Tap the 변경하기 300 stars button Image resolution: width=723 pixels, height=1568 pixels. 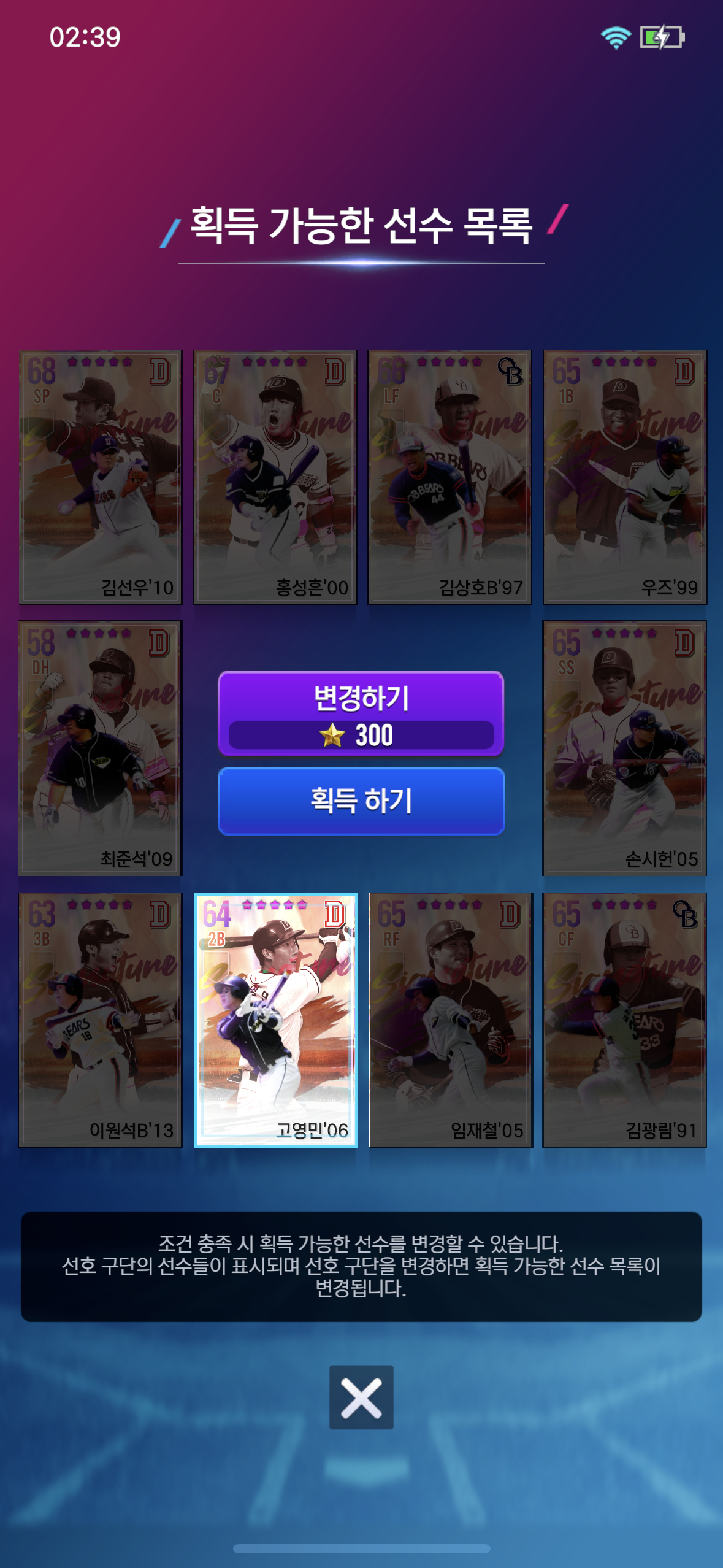[361, 713]
